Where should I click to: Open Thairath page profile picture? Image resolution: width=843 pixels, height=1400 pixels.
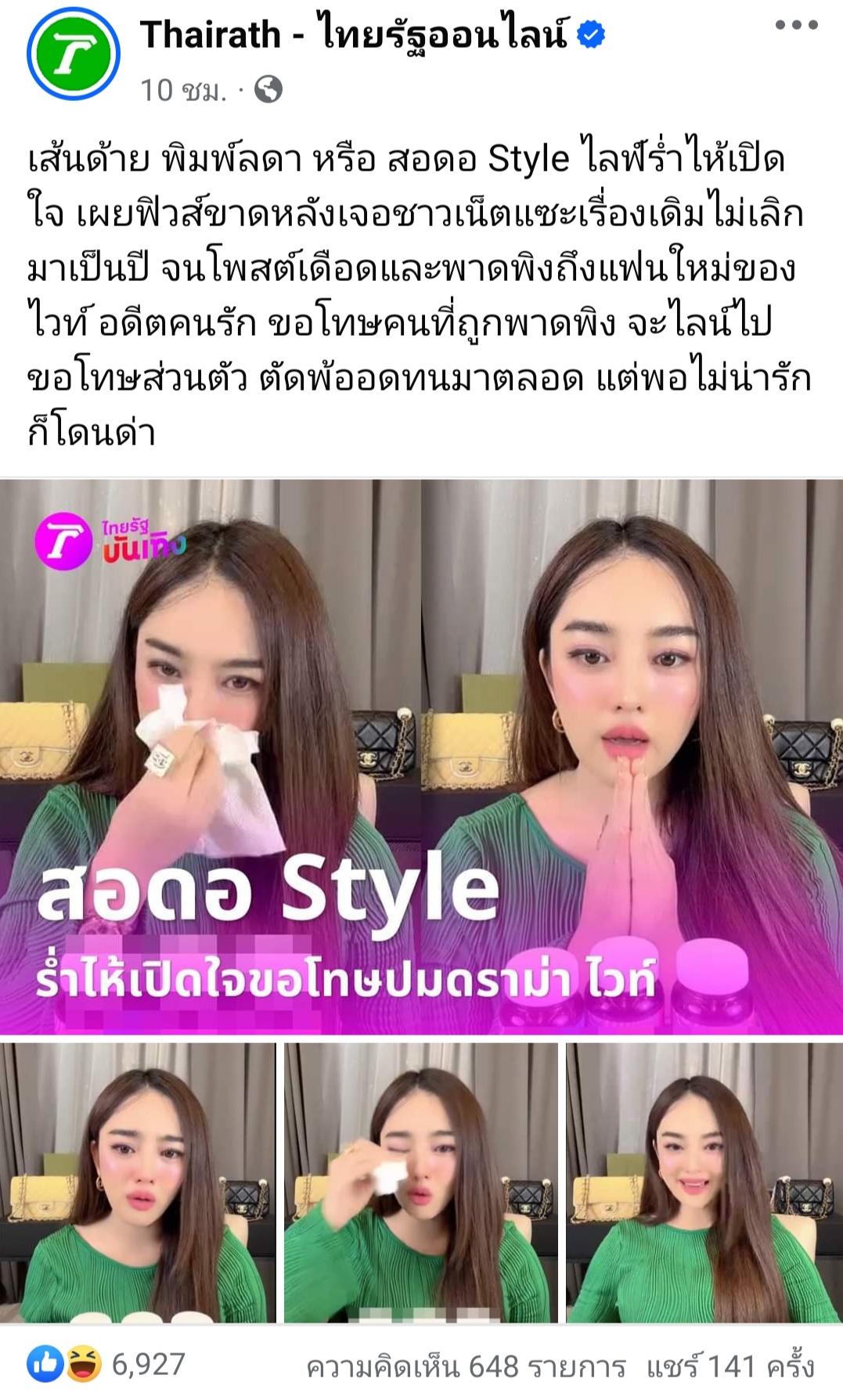(x=74, y=54)
